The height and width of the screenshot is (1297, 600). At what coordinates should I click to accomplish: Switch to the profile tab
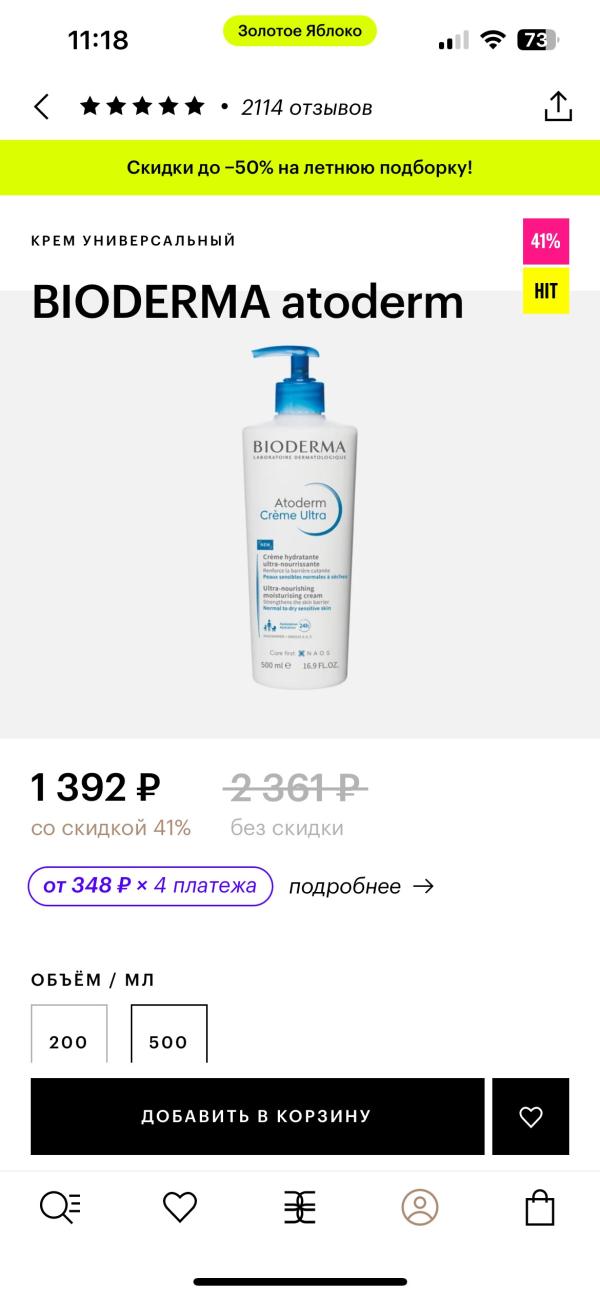point(420,1207)
